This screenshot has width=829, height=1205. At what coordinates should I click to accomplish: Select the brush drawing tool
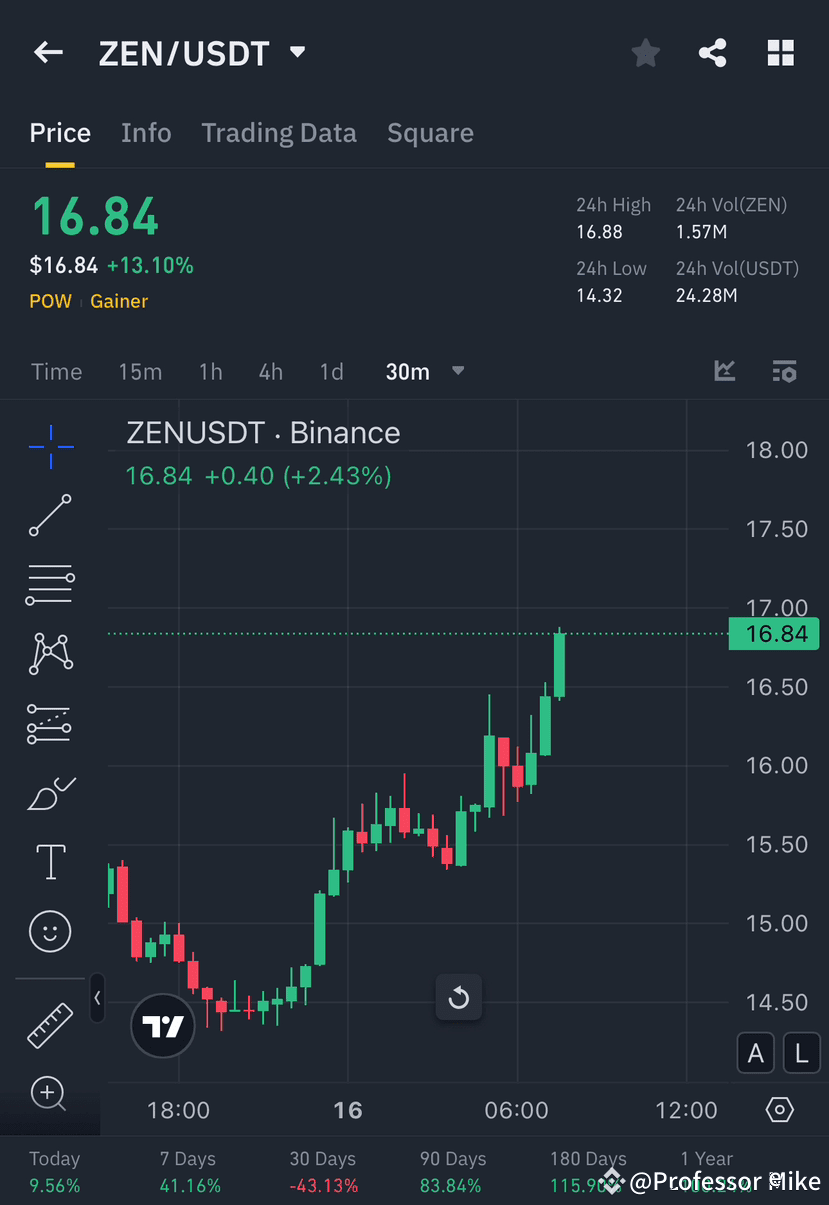click(x=49, y=792)
